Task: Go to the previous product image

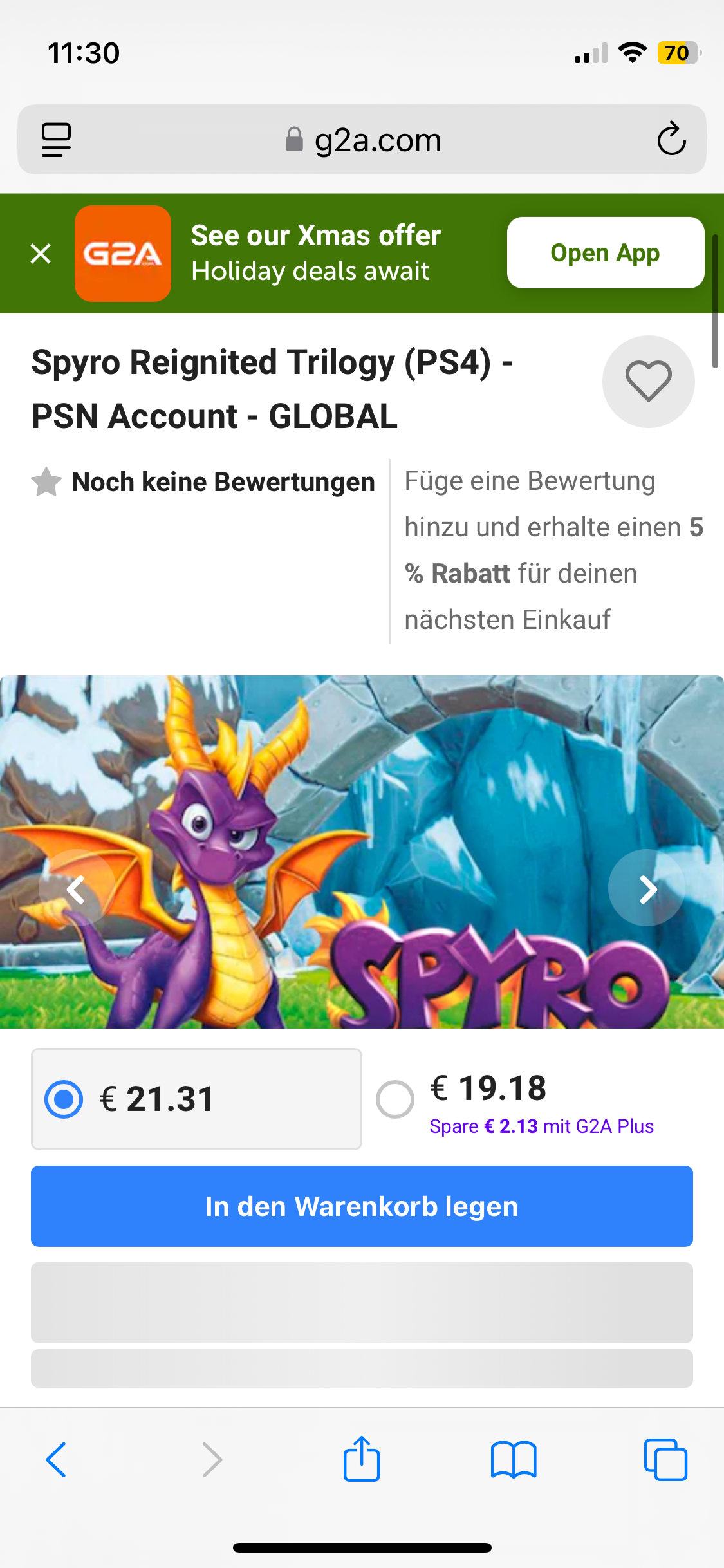Action: click(76, 889)
